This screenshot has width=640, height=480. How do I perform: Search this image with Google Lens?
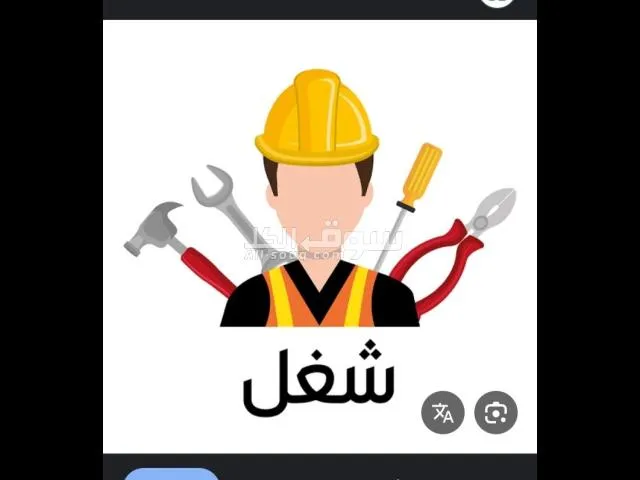click(496, 412)
